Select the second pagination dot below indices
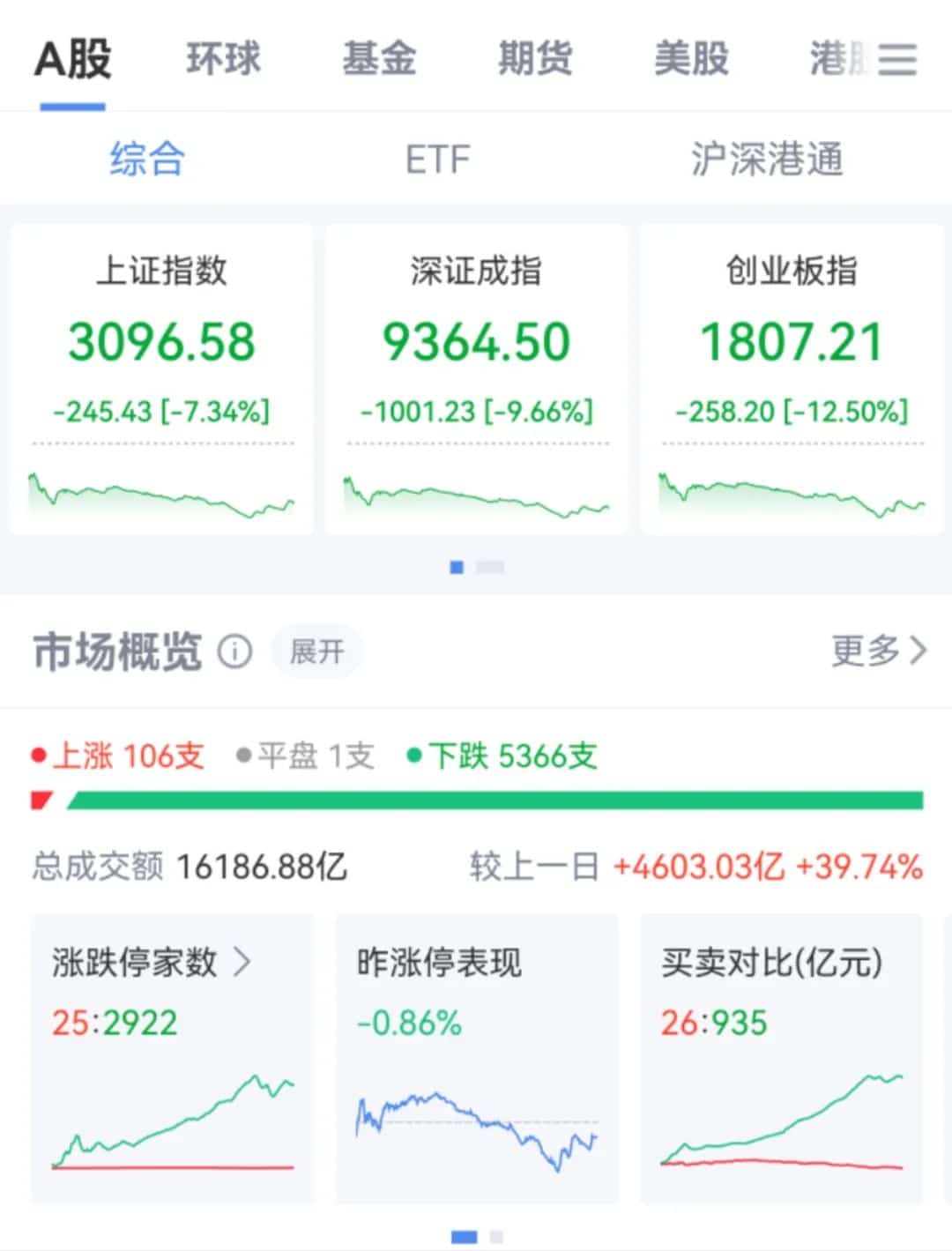This screenshot has height=1251, width=952. coord(489,567)
